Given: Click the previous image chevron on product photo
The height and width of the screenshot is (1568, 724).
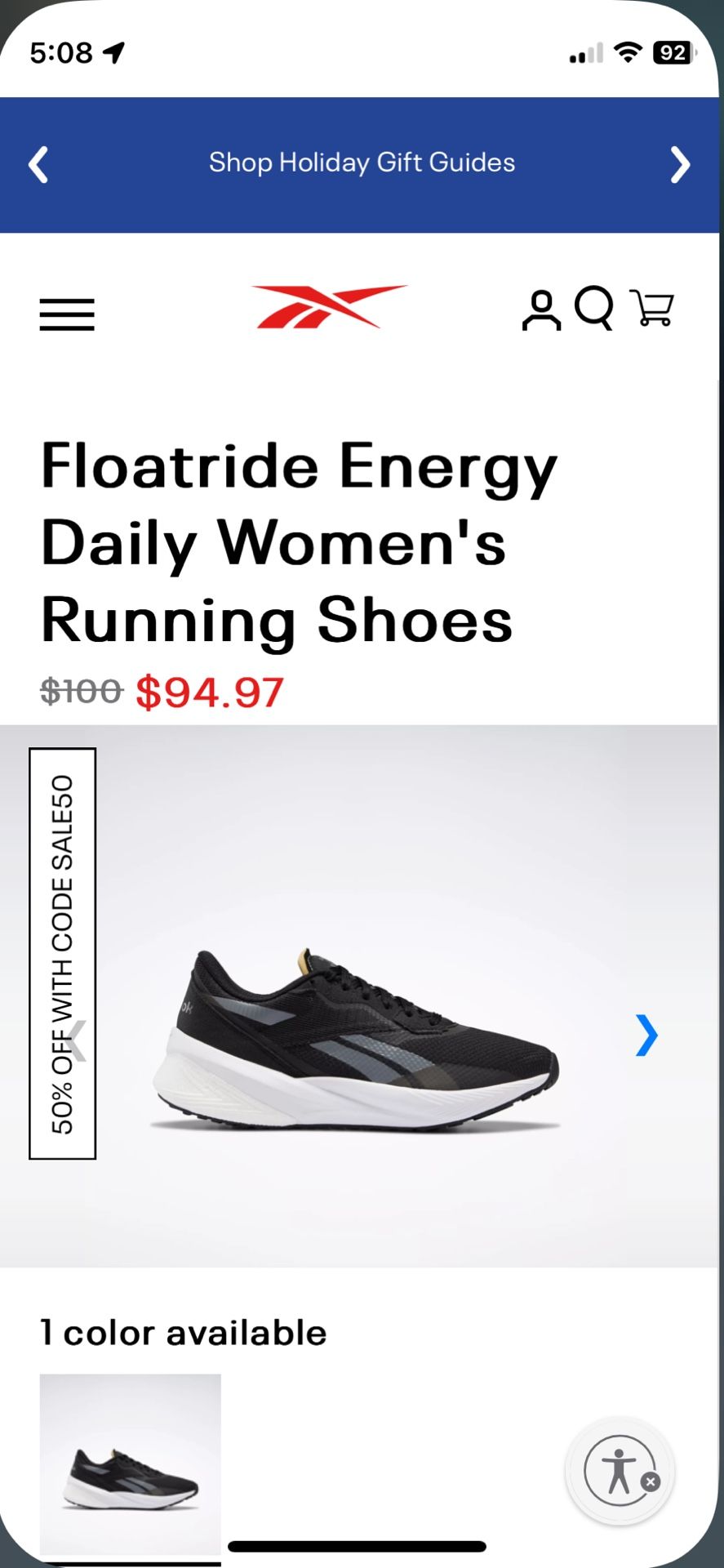Looking at the screenshot, I should coord(78,1036).
